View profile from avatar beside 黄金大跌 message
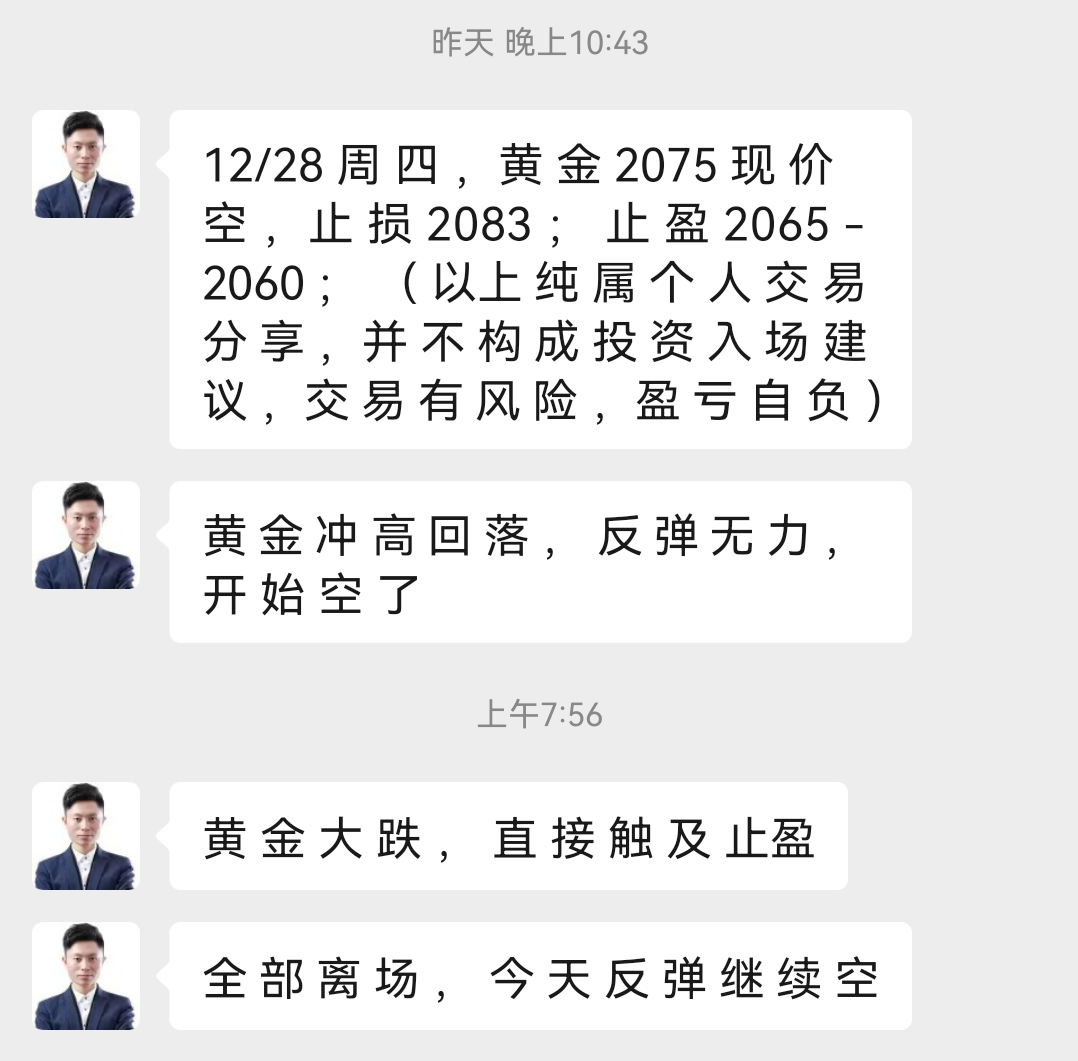Viewport: 1078px width, 1061px height. tap(86, 836)
